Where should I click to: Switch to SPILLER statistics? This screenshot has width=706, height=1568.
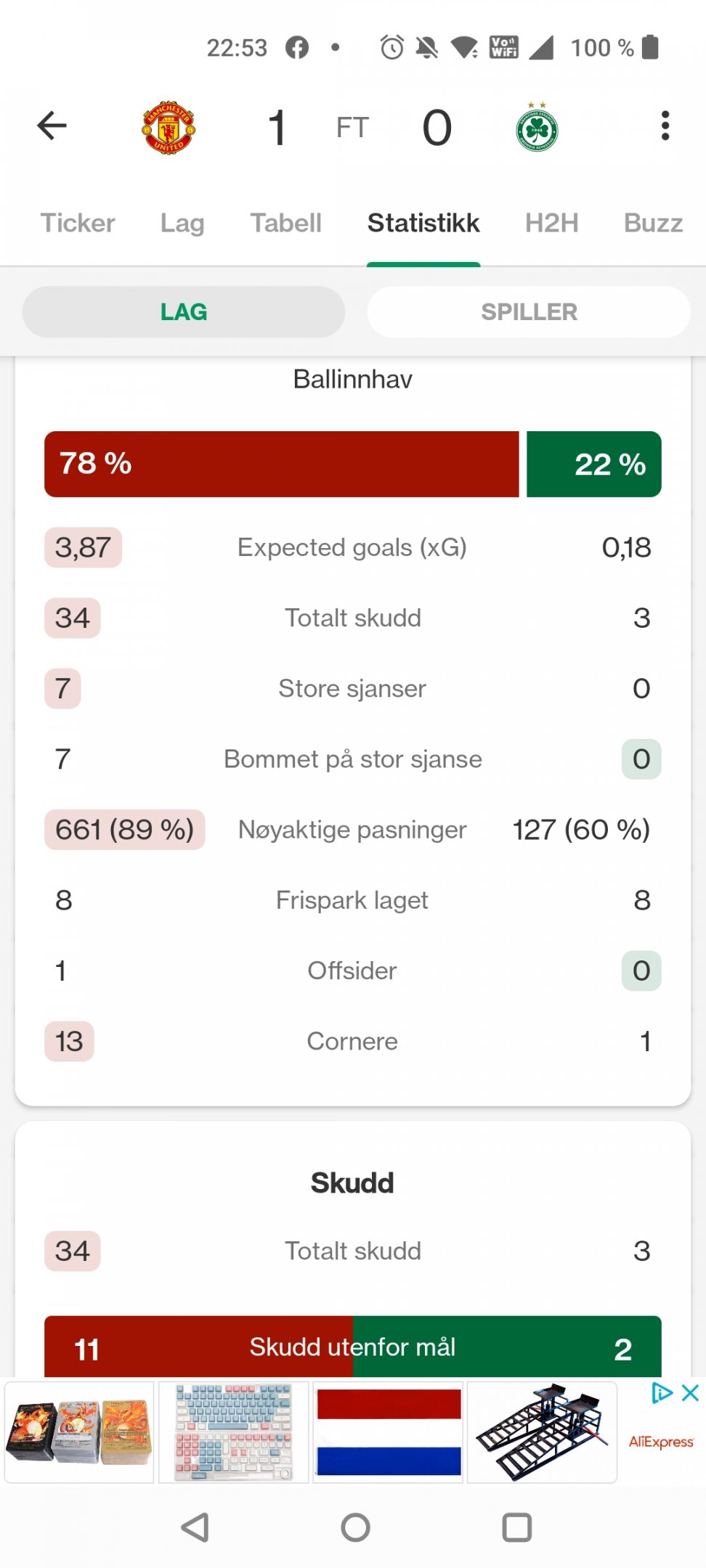[x=529, y=312]
